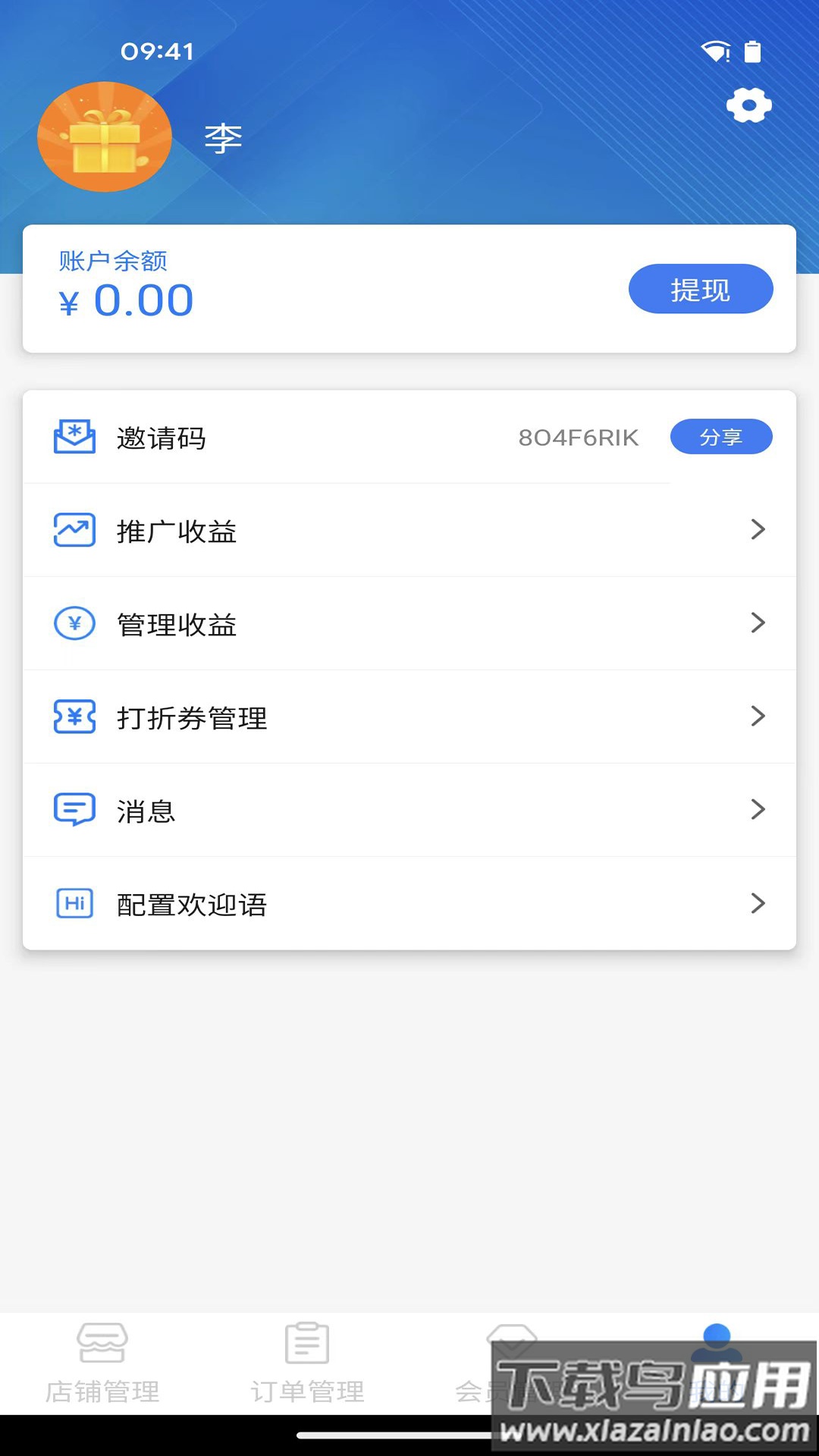This screenshot has height=1456, width=819.
Task: Expand the 管理收益 row chevron
Action: (758, 623)
